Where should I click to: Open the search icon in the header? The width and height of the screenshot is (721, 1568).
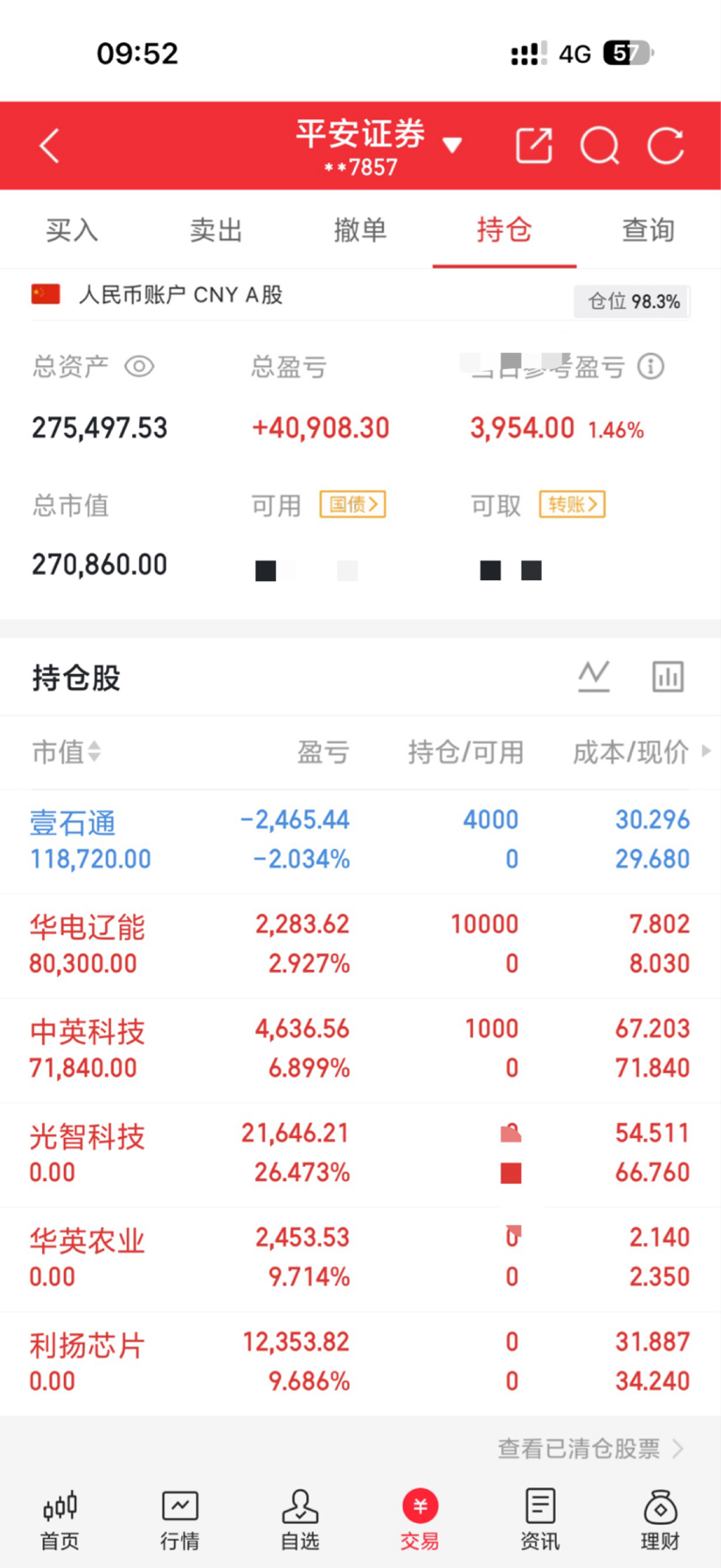point(600,146)
